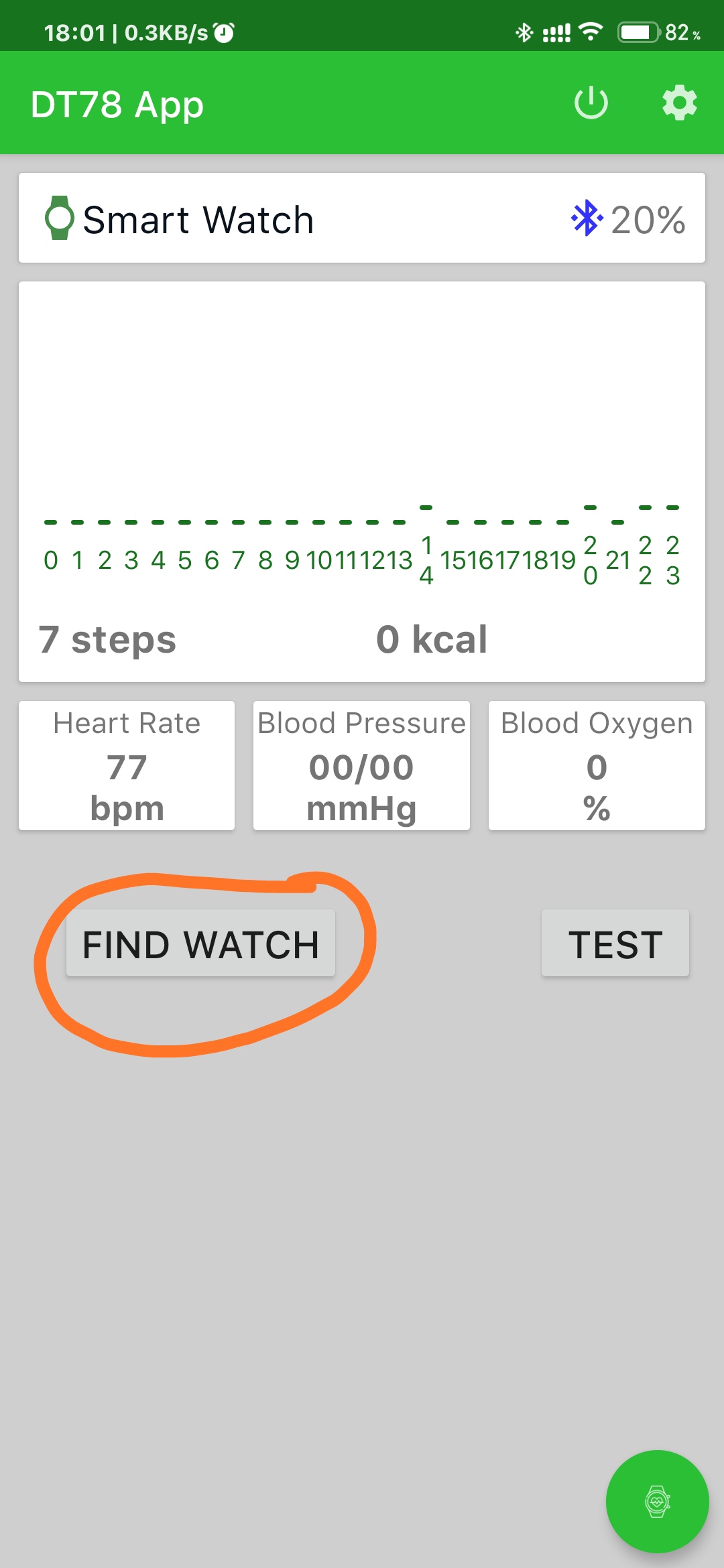Tap the floating watch health button

coord(657,1501)
